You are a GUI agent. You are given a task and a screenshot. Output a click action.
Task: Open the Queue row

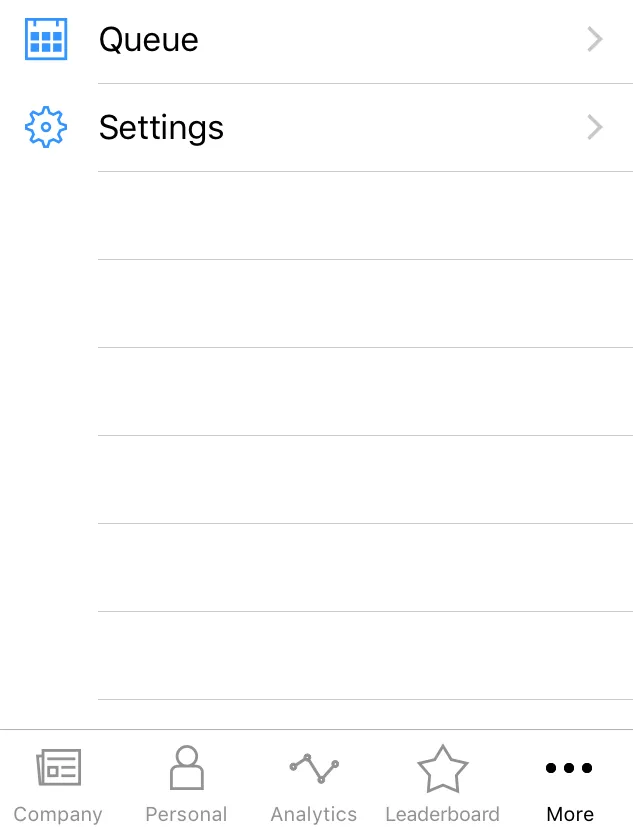point(316,40)
